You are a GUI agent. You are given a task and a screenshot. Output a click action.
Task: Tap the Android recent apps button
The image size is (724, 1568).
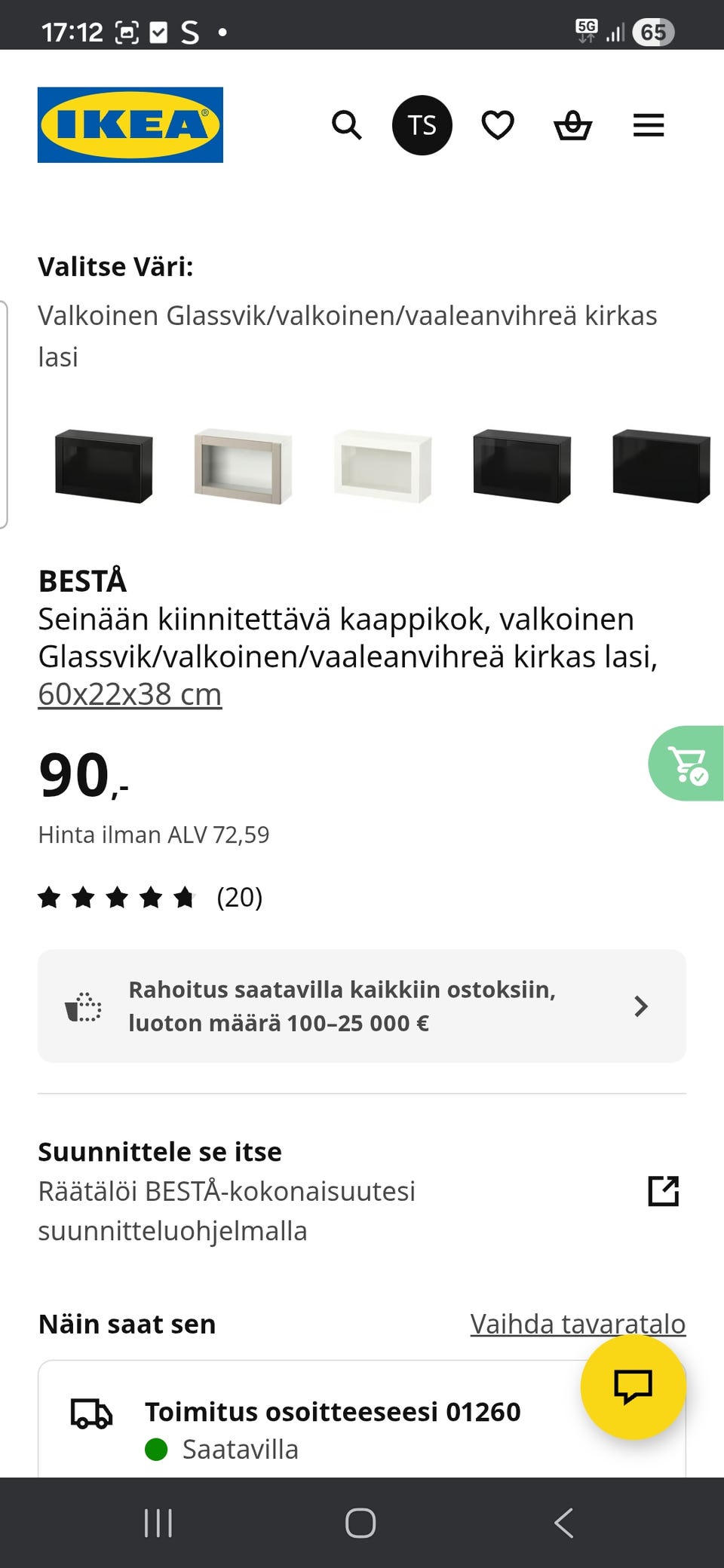click(157, 1522)
